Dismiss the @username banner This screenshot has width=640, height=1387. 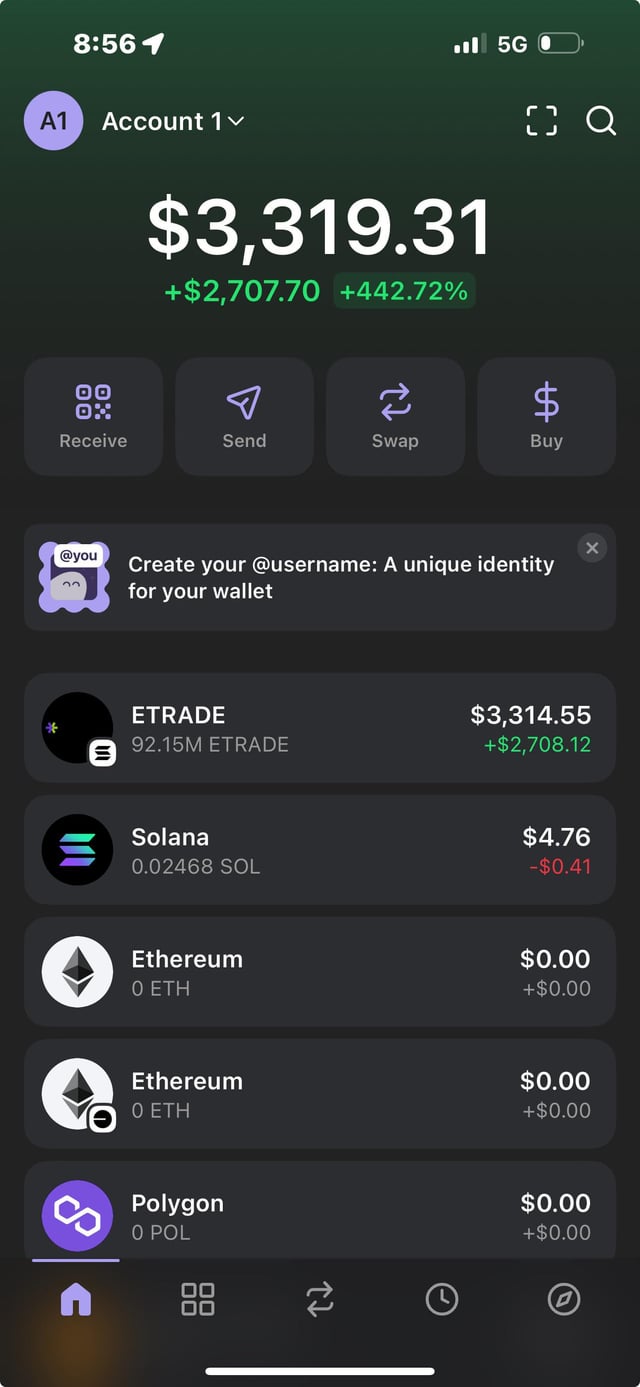click(592, 548)
